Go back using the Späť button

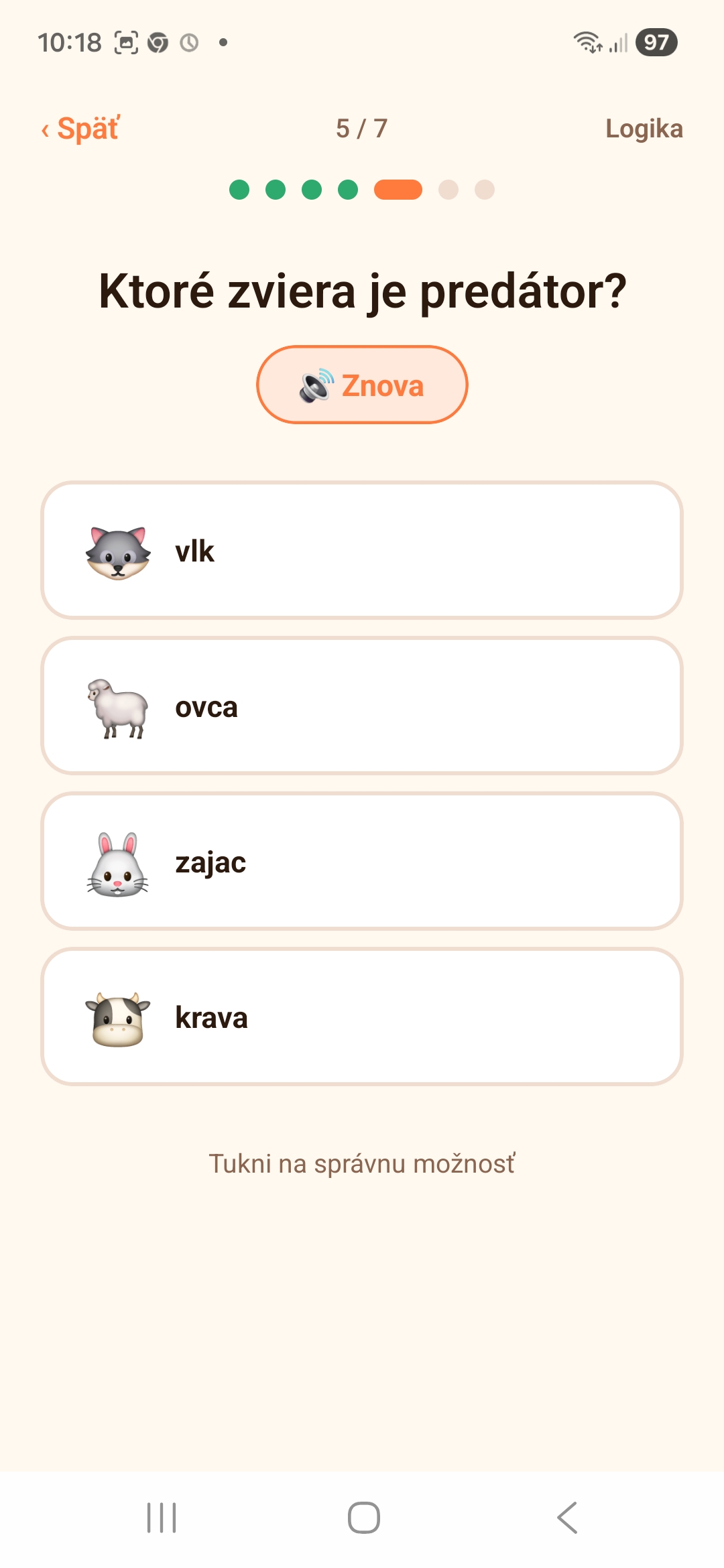tap(80, 128)
